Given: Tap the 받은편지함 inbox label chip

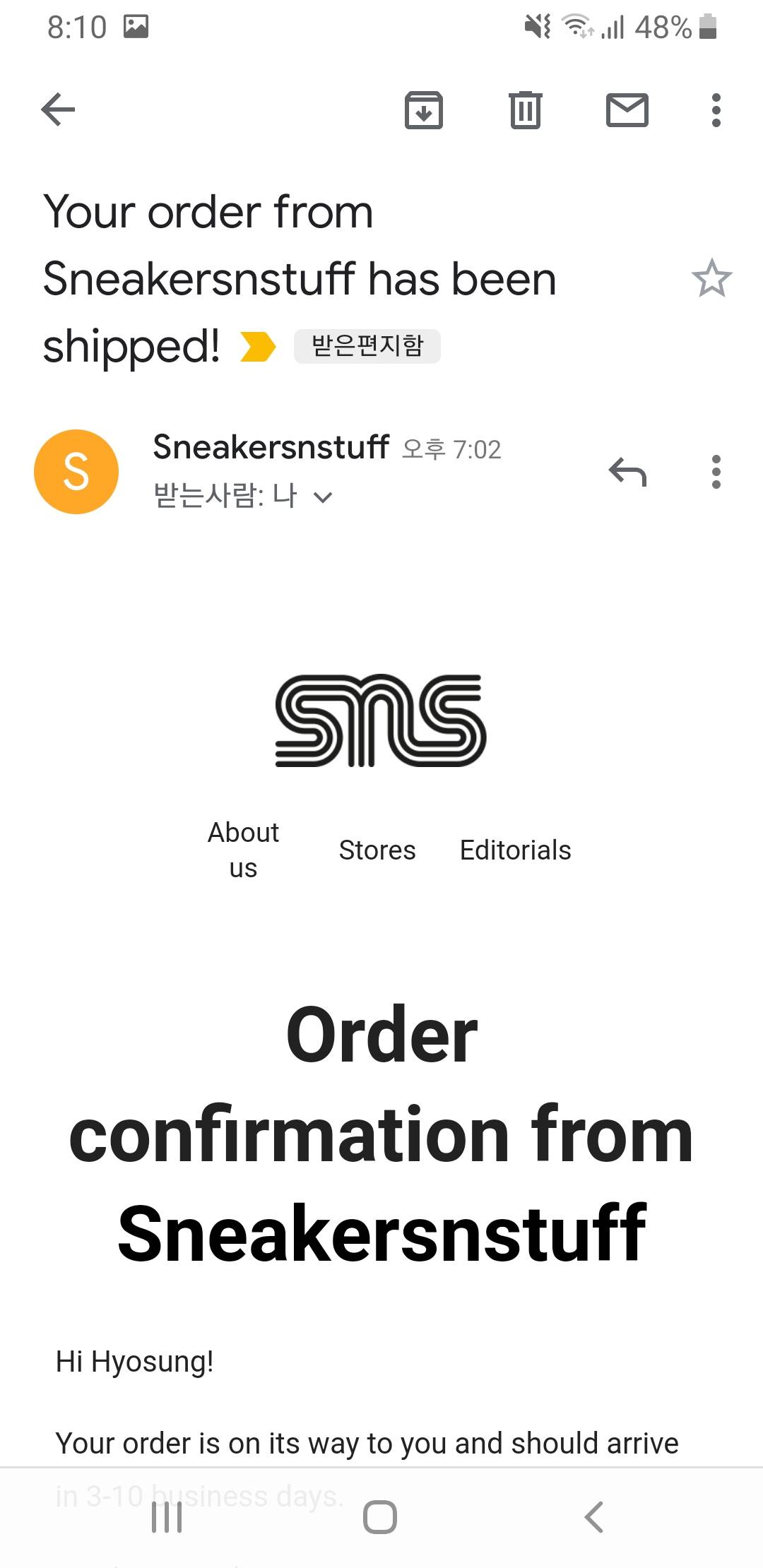Looking at the screenshot, I should click(x=367, y=346).
